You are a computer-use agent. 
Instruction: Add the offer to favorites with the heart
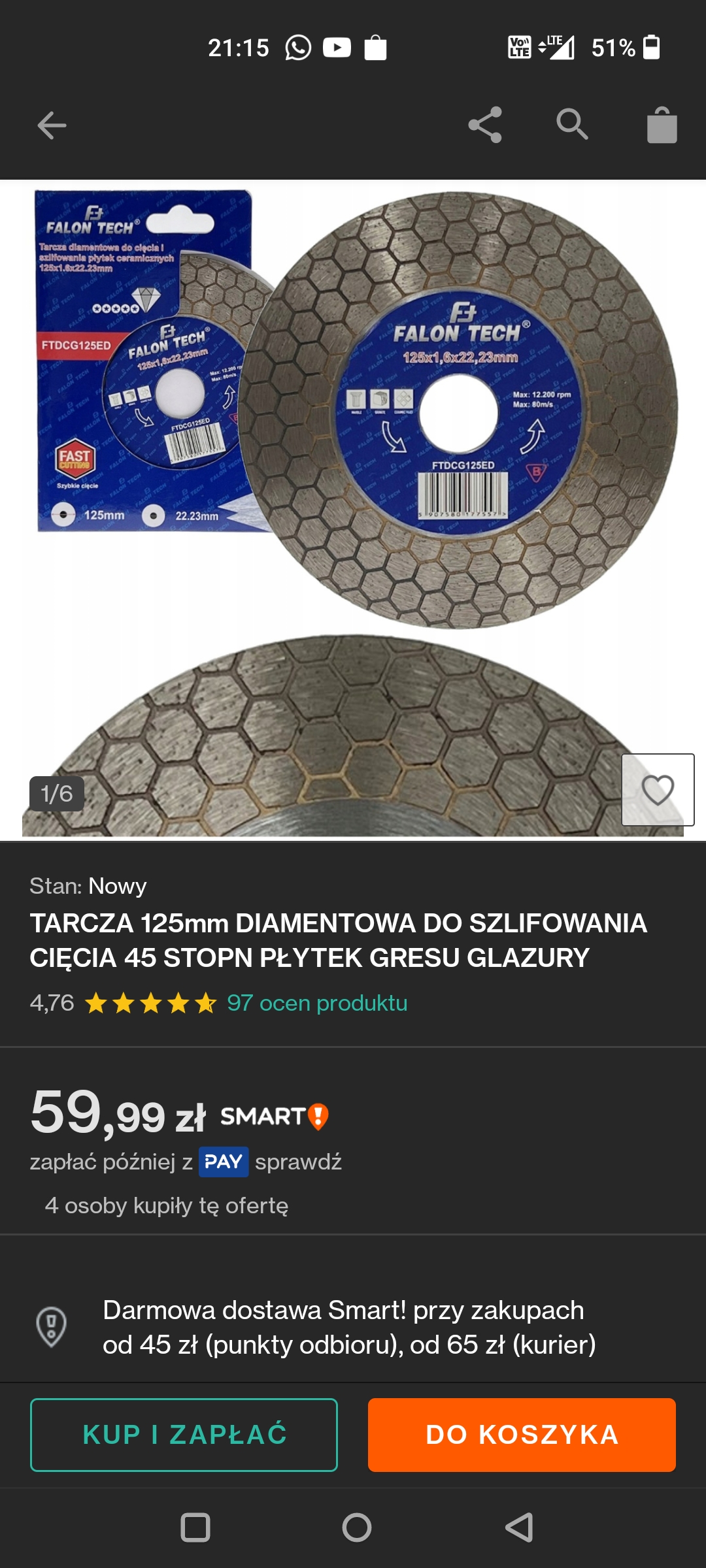pyautogui.click(x=658, y=790)
